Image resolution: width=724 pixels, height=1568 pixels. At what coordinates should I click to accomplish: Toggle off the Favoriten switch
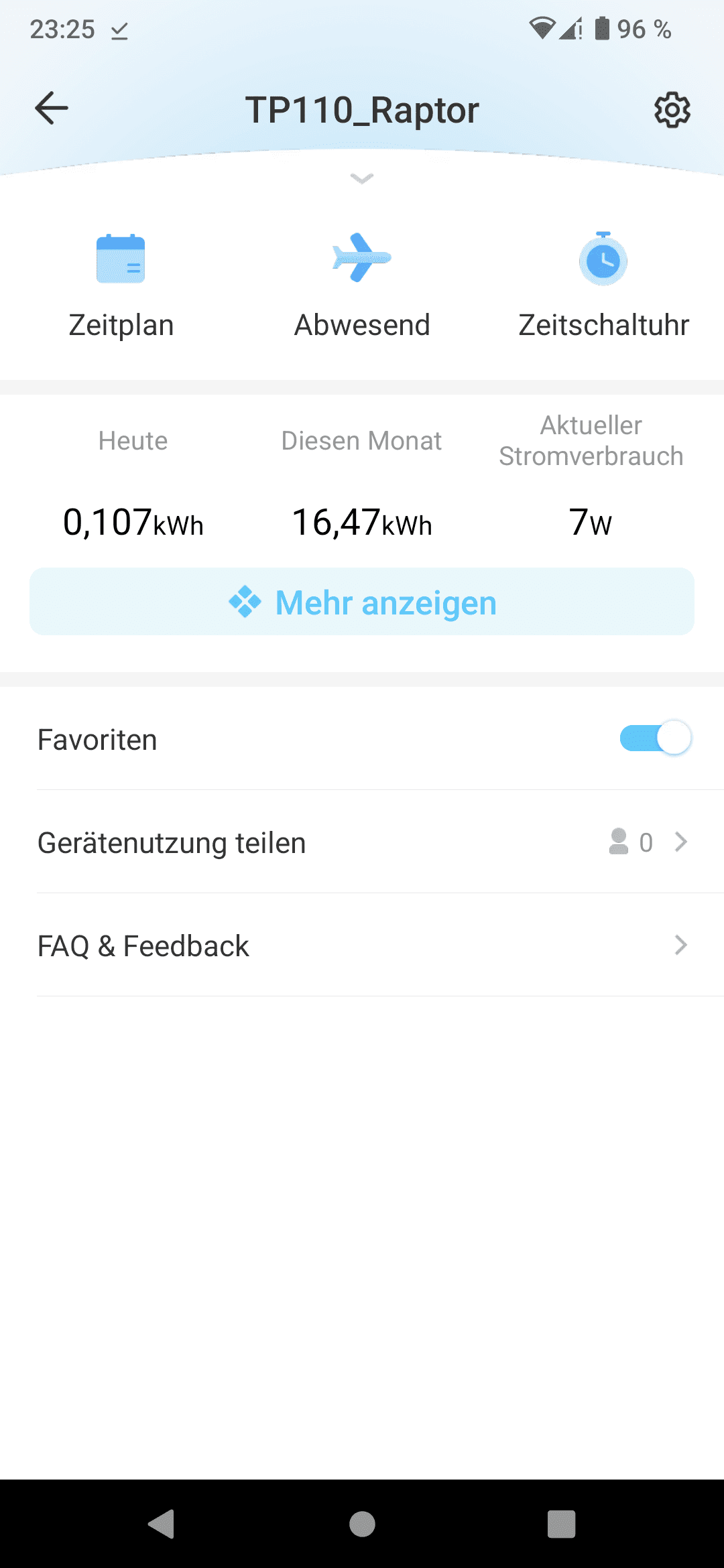[x=655, y=738]
